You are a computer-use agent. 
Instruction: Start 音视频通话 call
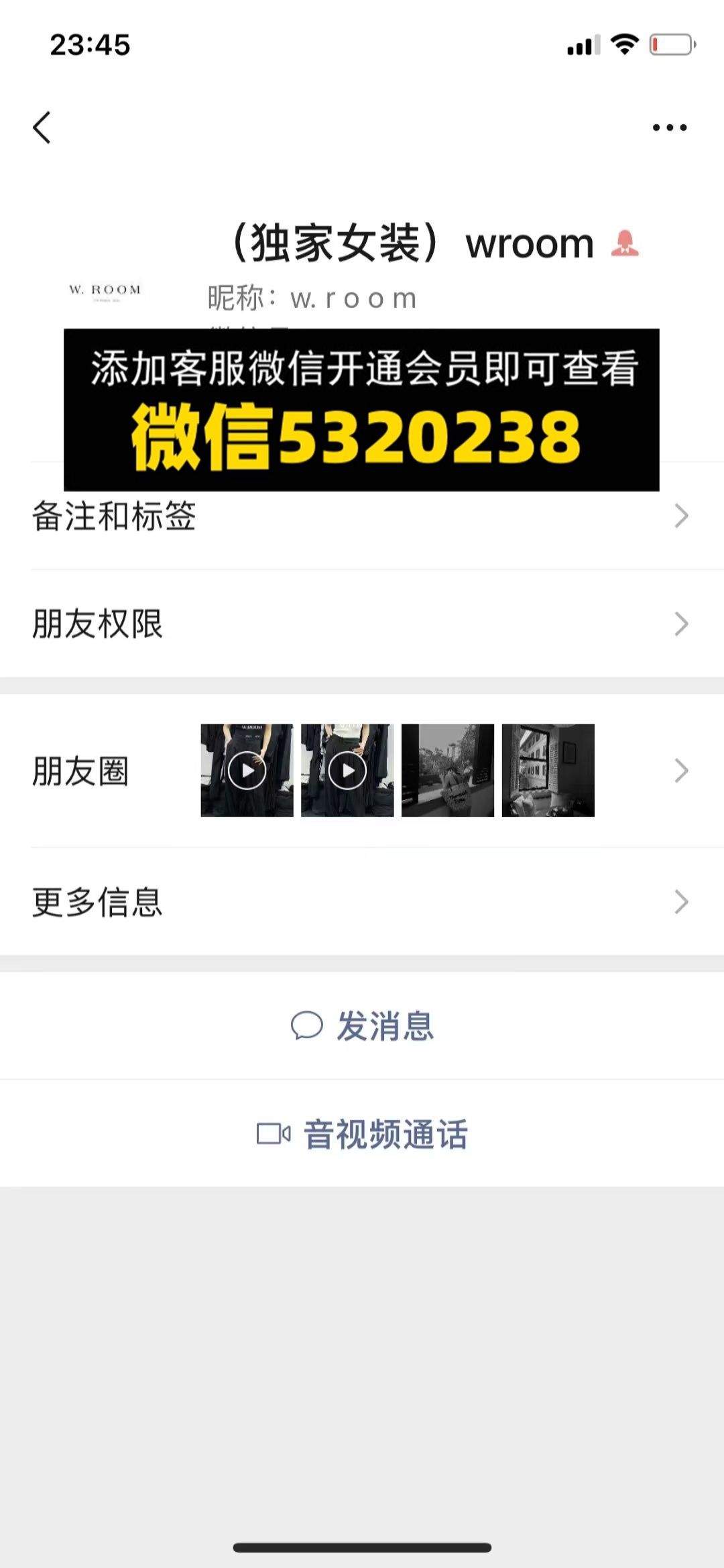tap(362, 1134)
